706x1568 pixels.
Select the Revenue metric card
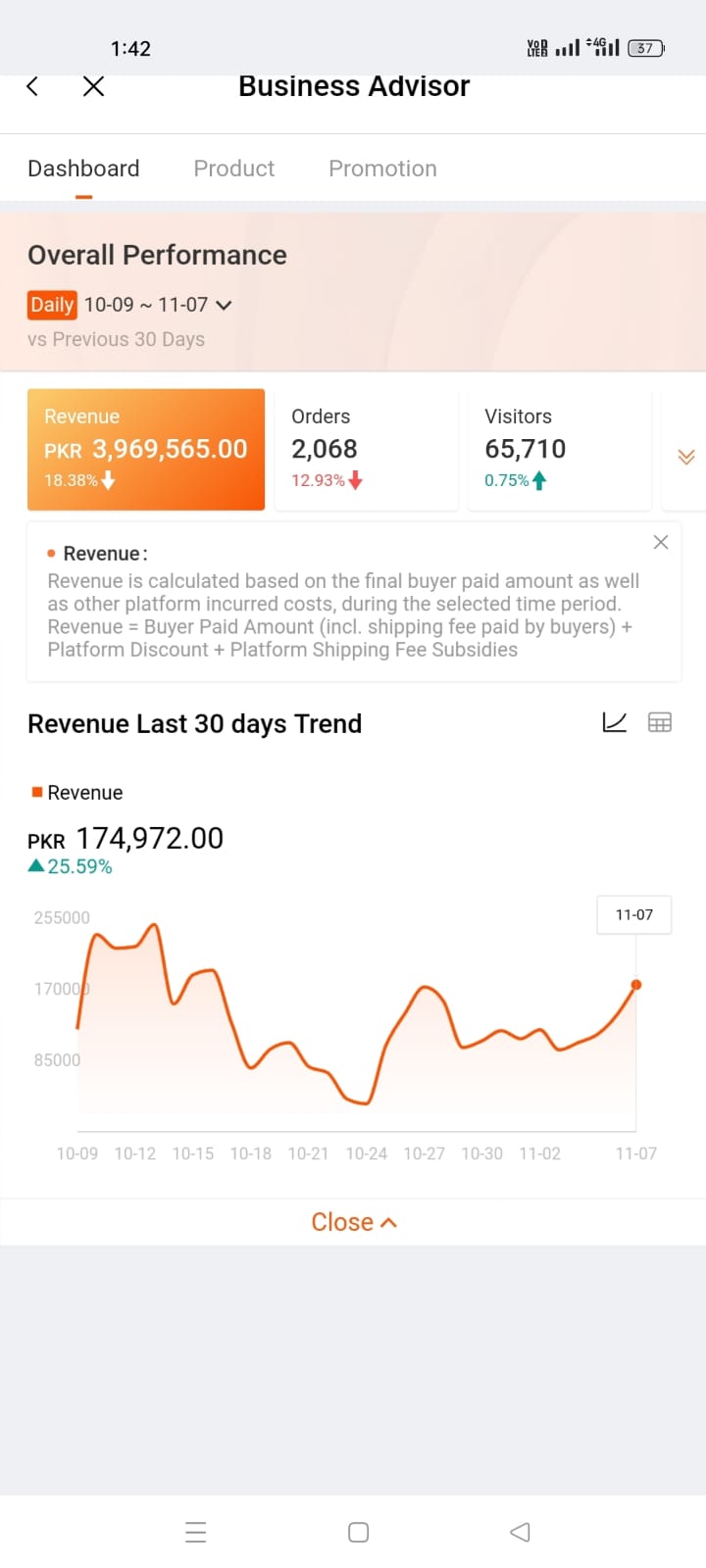pyautogui.click(x=146, y=450)
